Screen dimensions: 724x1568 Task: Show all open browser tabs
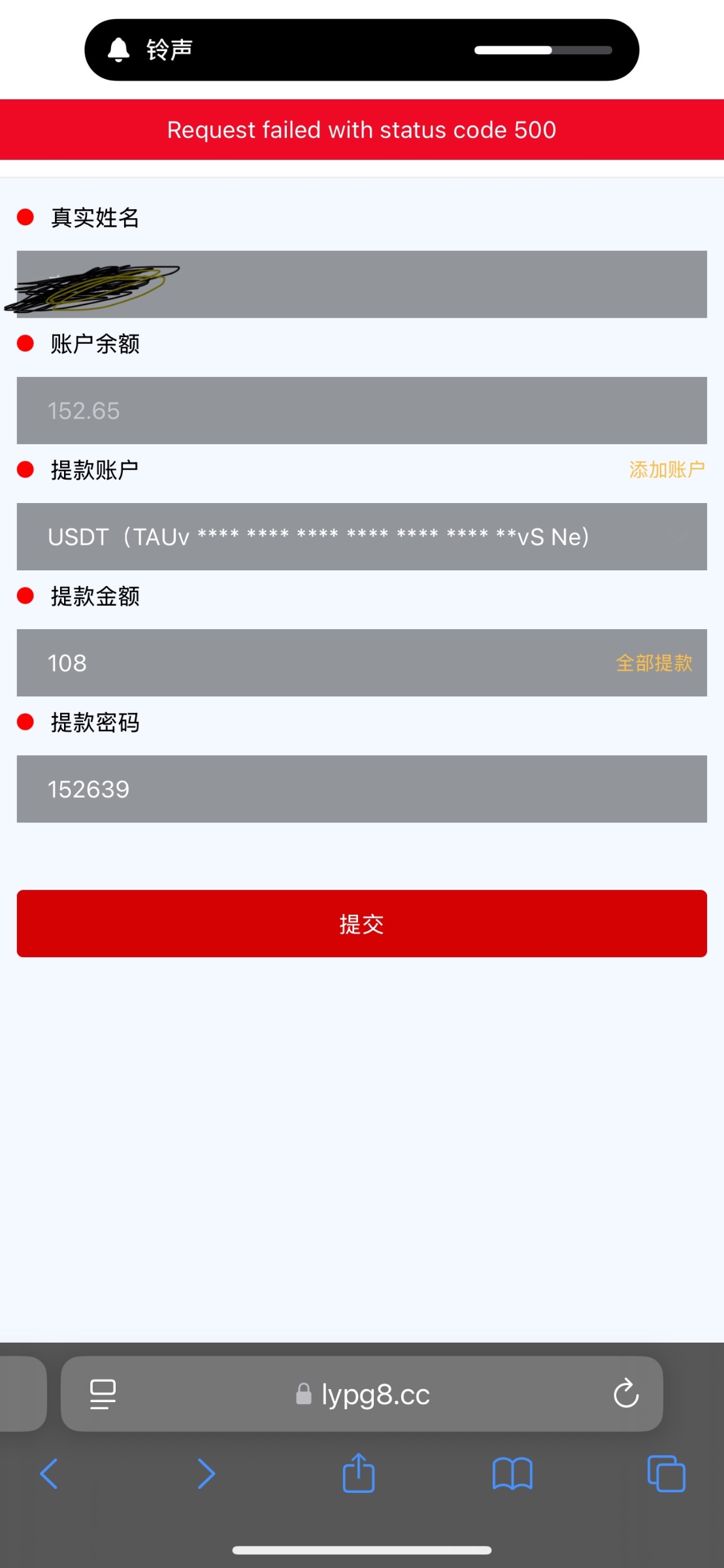[x=666, y=1474]
